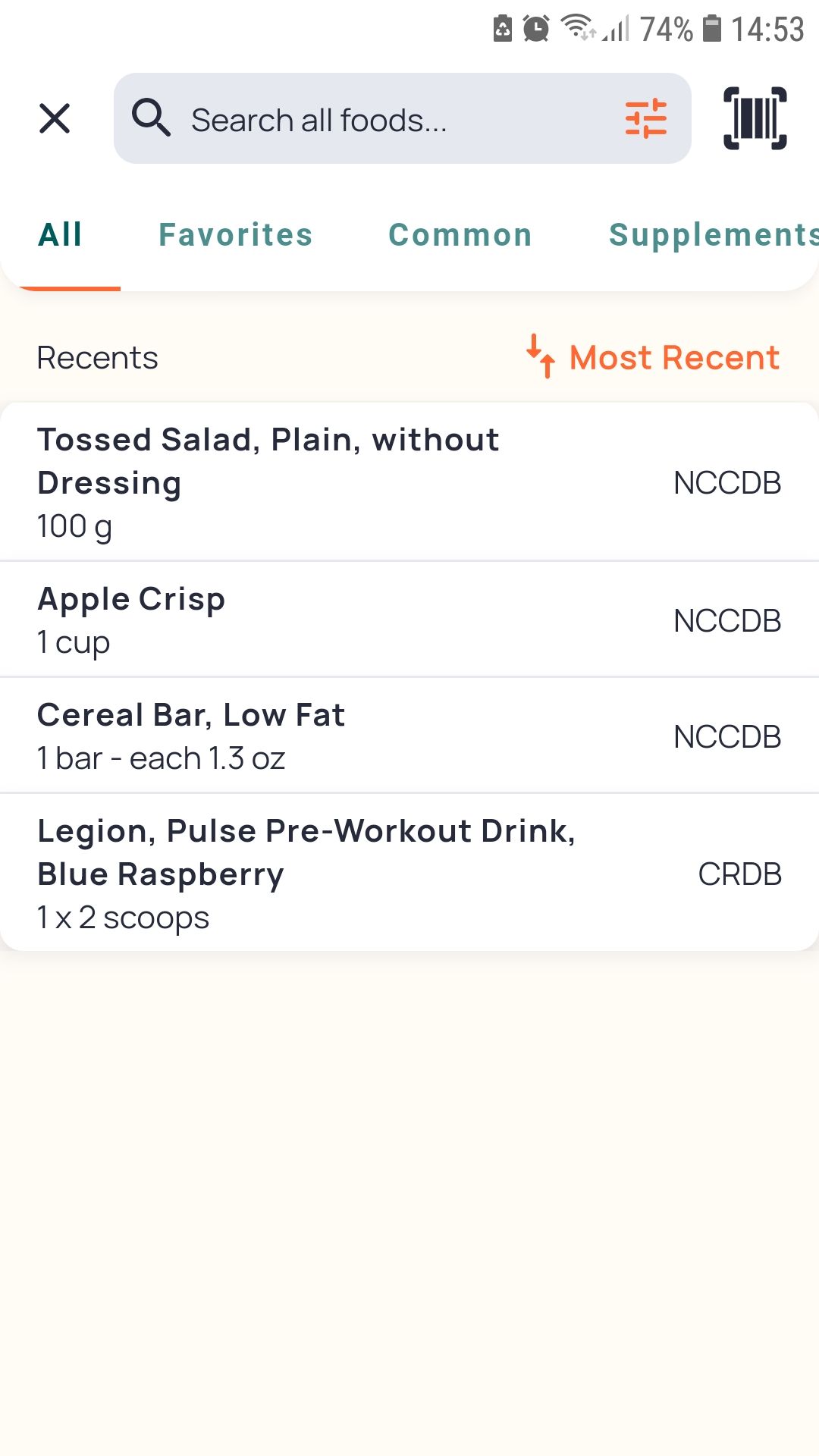Launch the barcode scanner
This screenshot has height=1456, width=819.
pos(755,118)
